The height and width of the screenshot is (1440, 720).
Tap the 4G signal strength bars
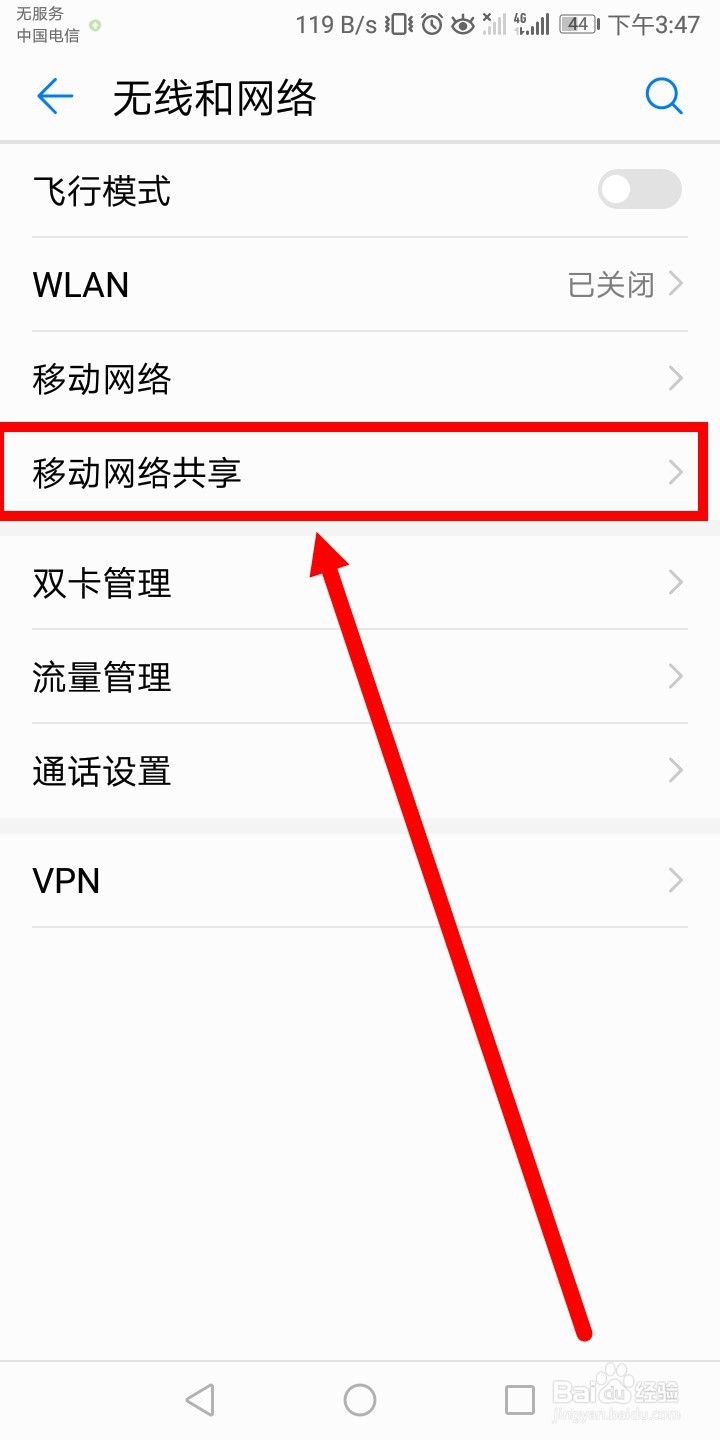tap(532, 22)
